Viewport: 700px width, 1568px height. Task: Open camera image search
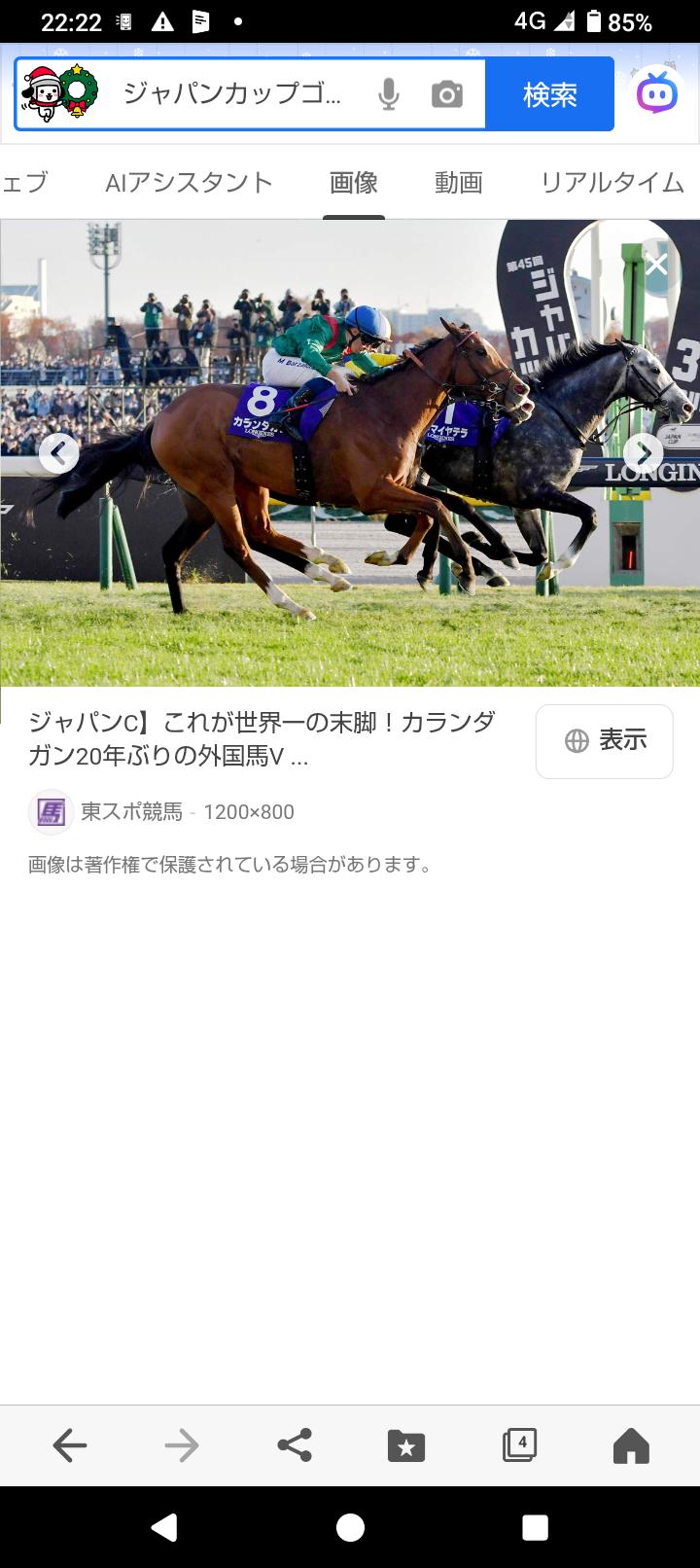point(446,94)
